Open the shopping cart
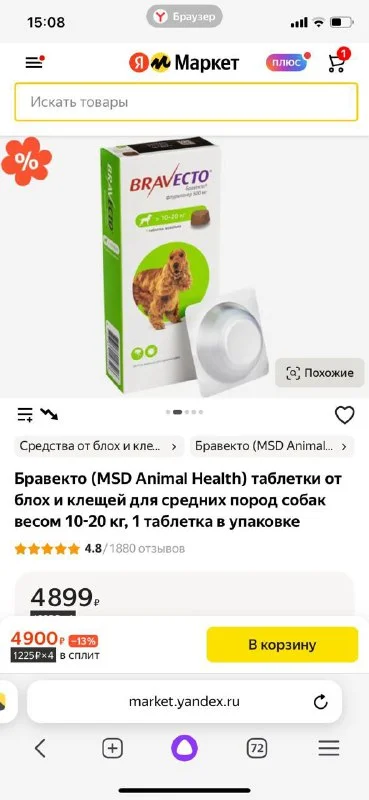 [x=338, y=62]
